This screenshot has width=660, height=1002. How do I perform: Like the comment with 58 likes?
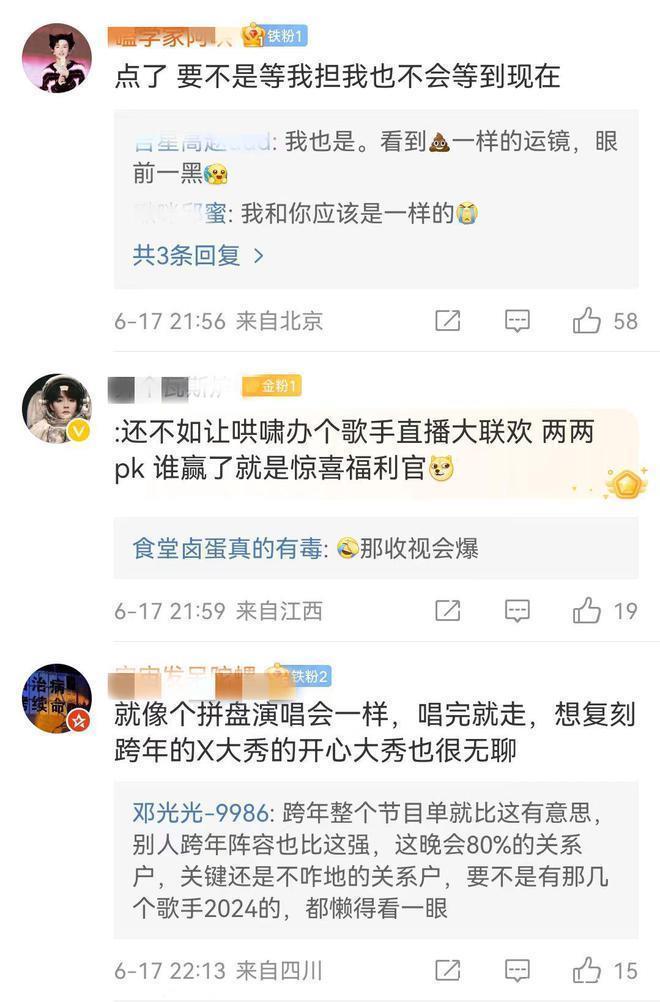click(x=586, y=321)
